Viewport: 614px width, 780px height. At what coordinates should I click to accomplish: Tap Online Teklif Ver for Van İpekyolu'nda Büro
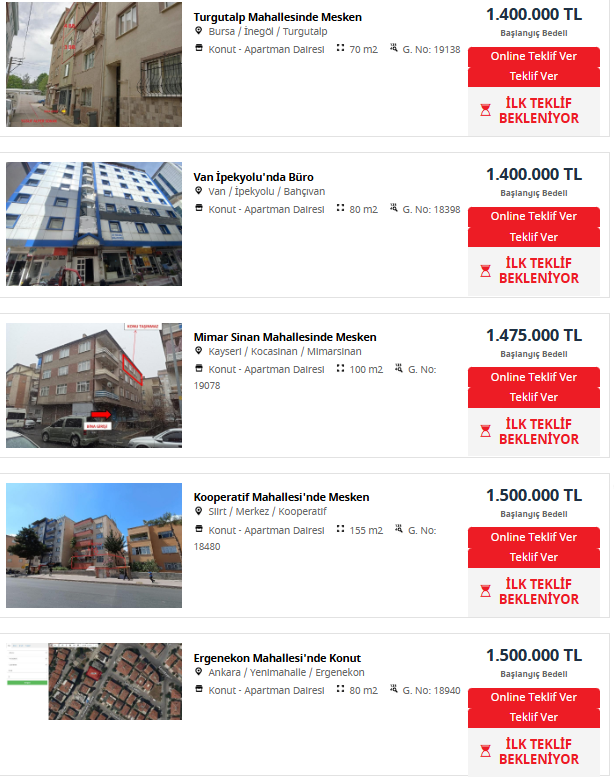click(x=533, y=216)
